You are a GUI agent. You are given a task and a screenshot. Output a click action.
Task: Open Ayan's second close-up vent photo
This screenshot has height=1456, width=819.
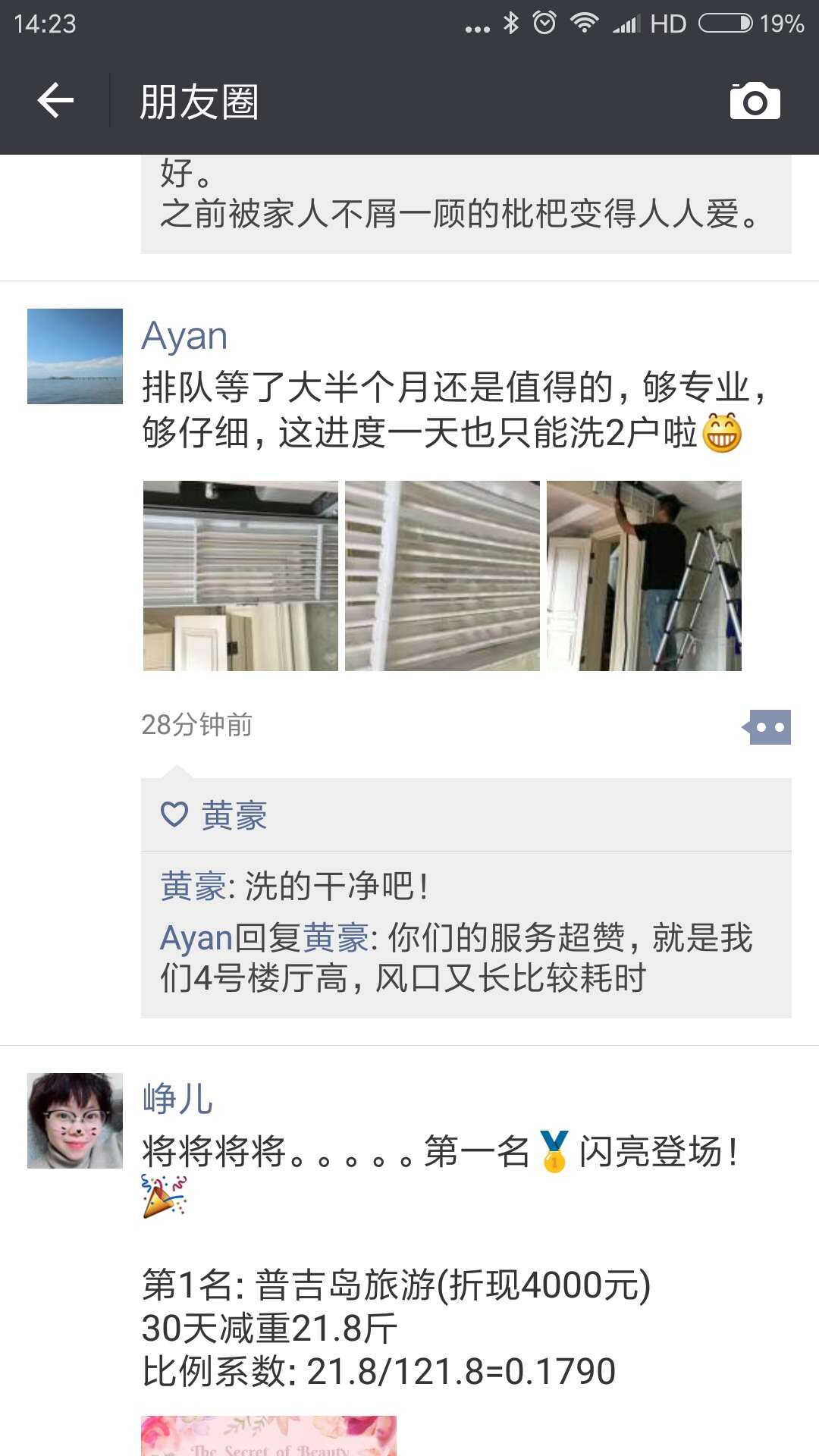click(442, 576)
